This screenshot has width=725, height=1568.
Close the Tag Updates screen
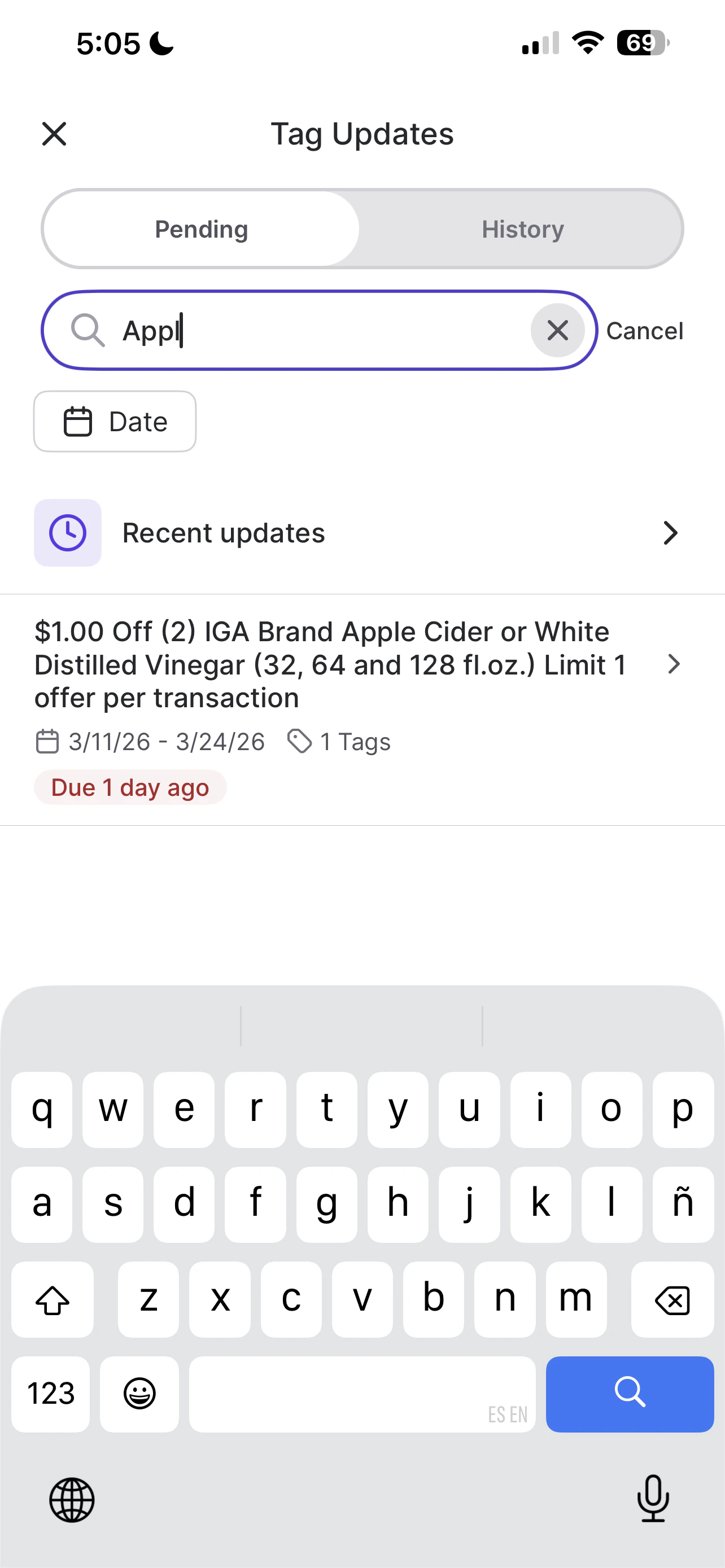pos(54,134)
